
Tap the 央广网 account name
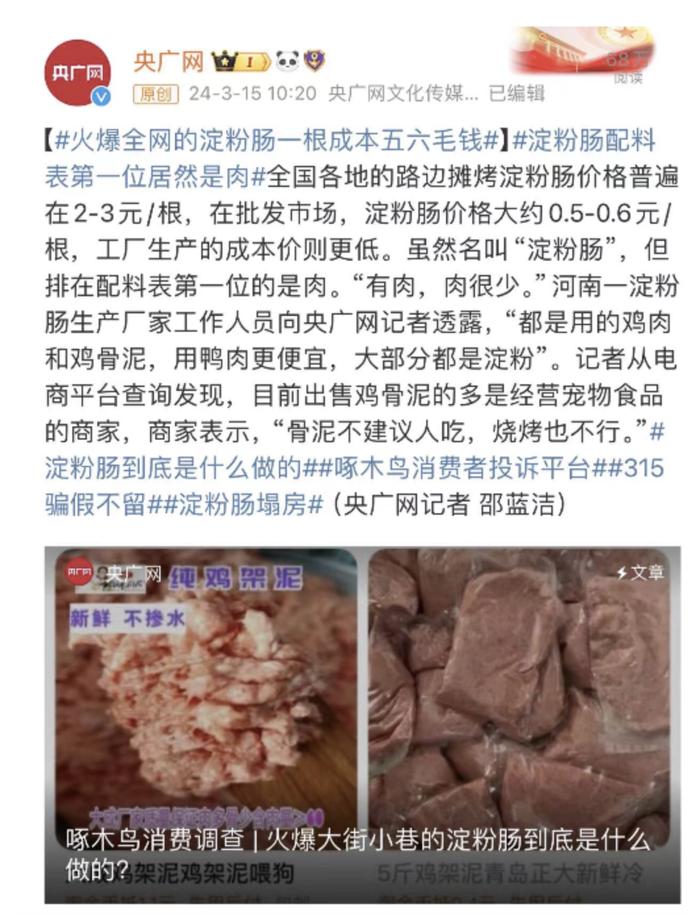pos(168,61)
